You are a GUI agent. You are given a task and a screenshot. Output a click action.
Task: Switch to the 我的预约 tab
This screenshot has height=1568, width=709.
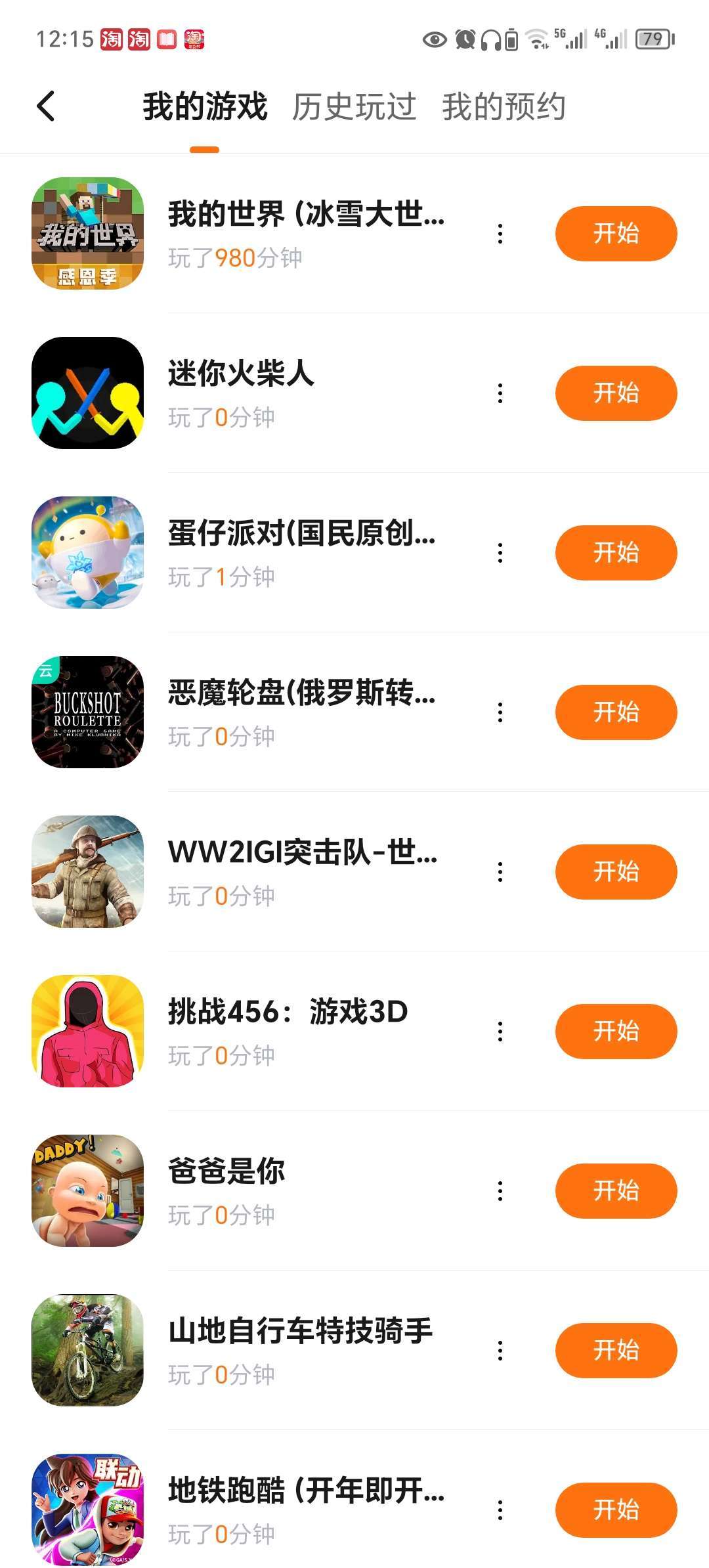[504, 107]
